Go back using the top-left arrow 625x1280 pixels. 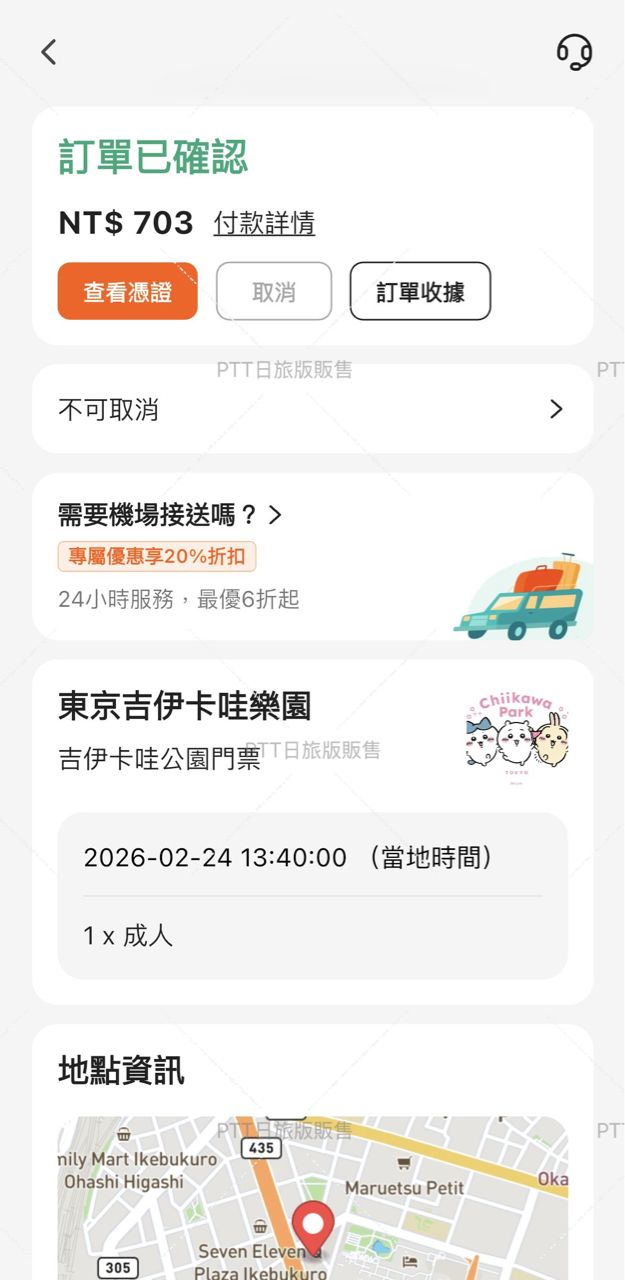click(48, 52)
